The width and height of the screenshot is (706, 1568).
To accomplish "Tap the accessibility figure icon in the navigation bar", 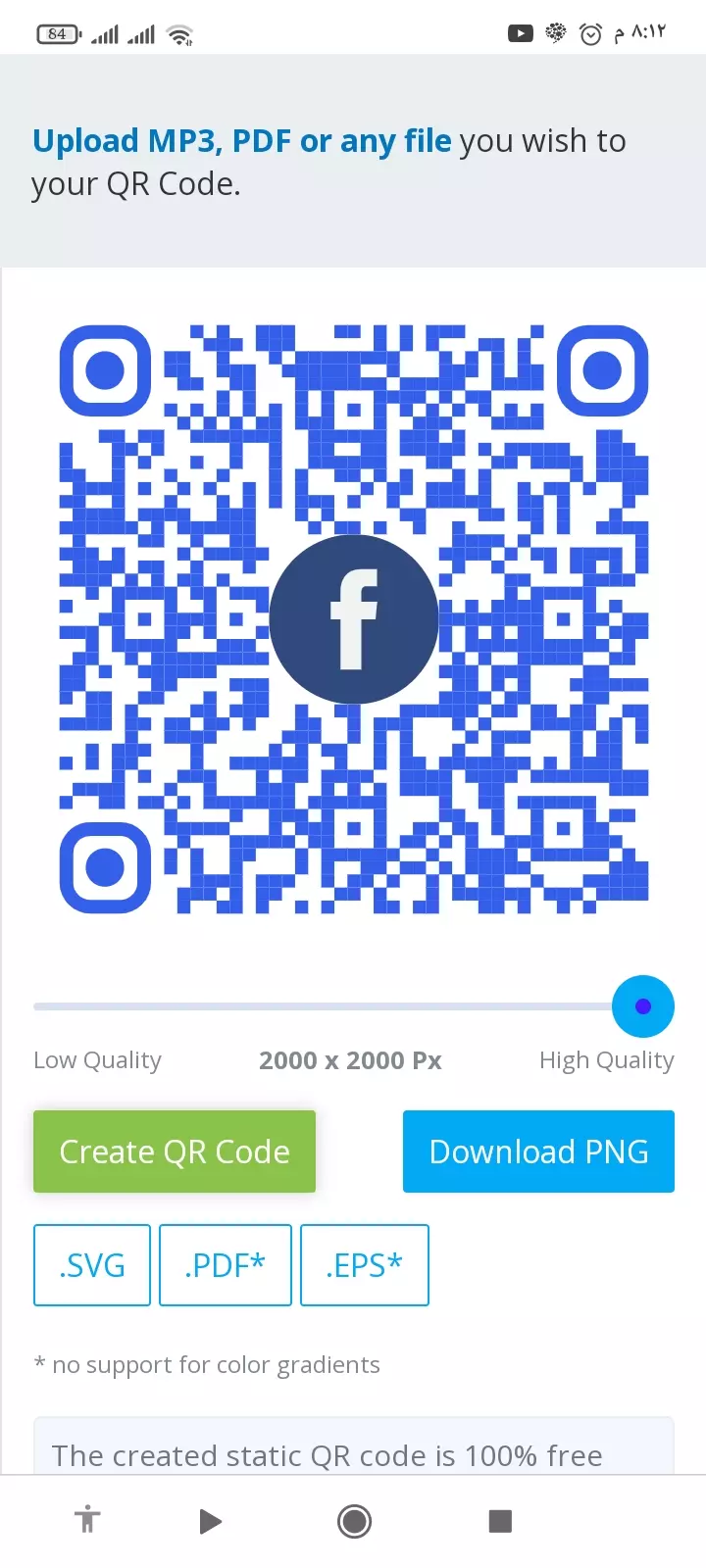I will click(87, 1520).
